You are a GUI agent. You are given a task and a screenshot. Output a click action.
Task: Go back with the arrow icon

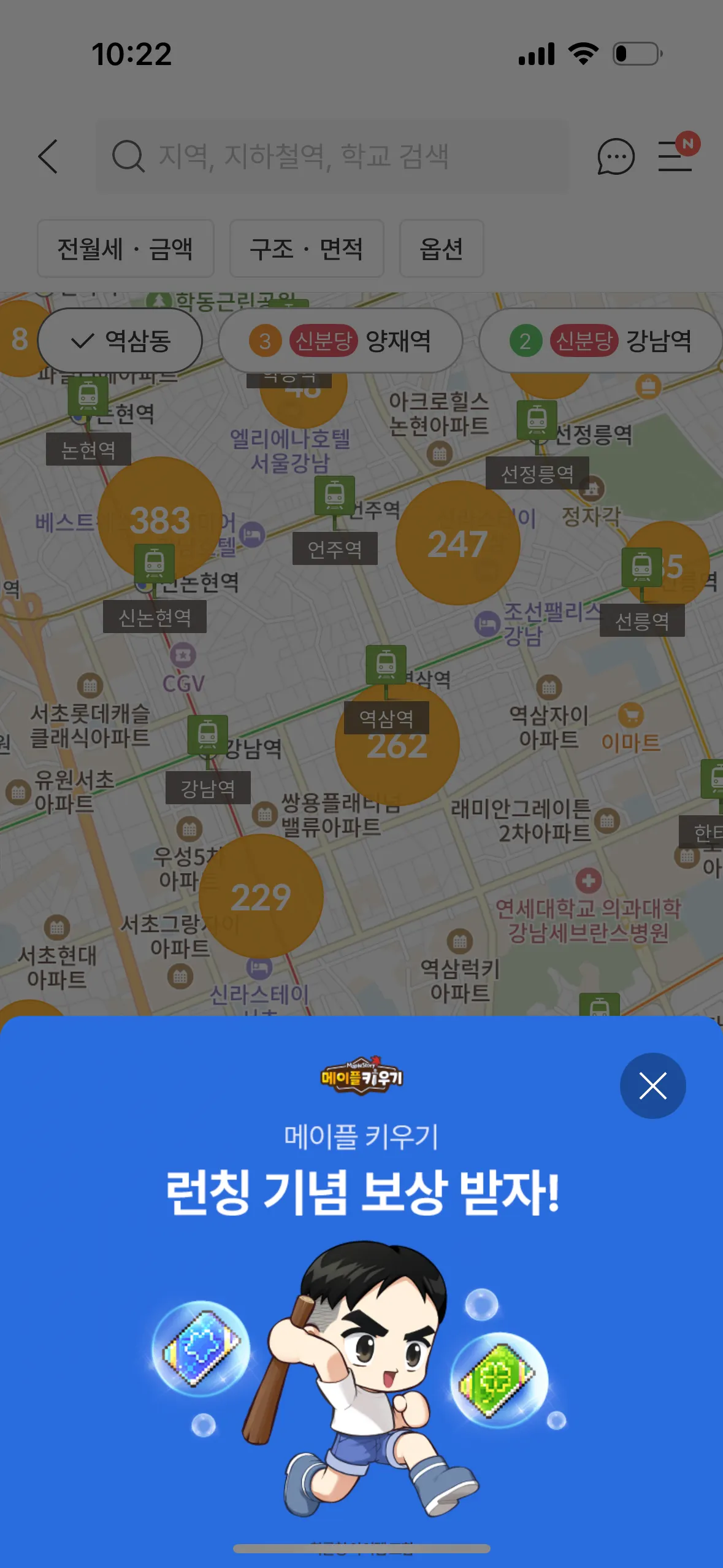(48, 156)
